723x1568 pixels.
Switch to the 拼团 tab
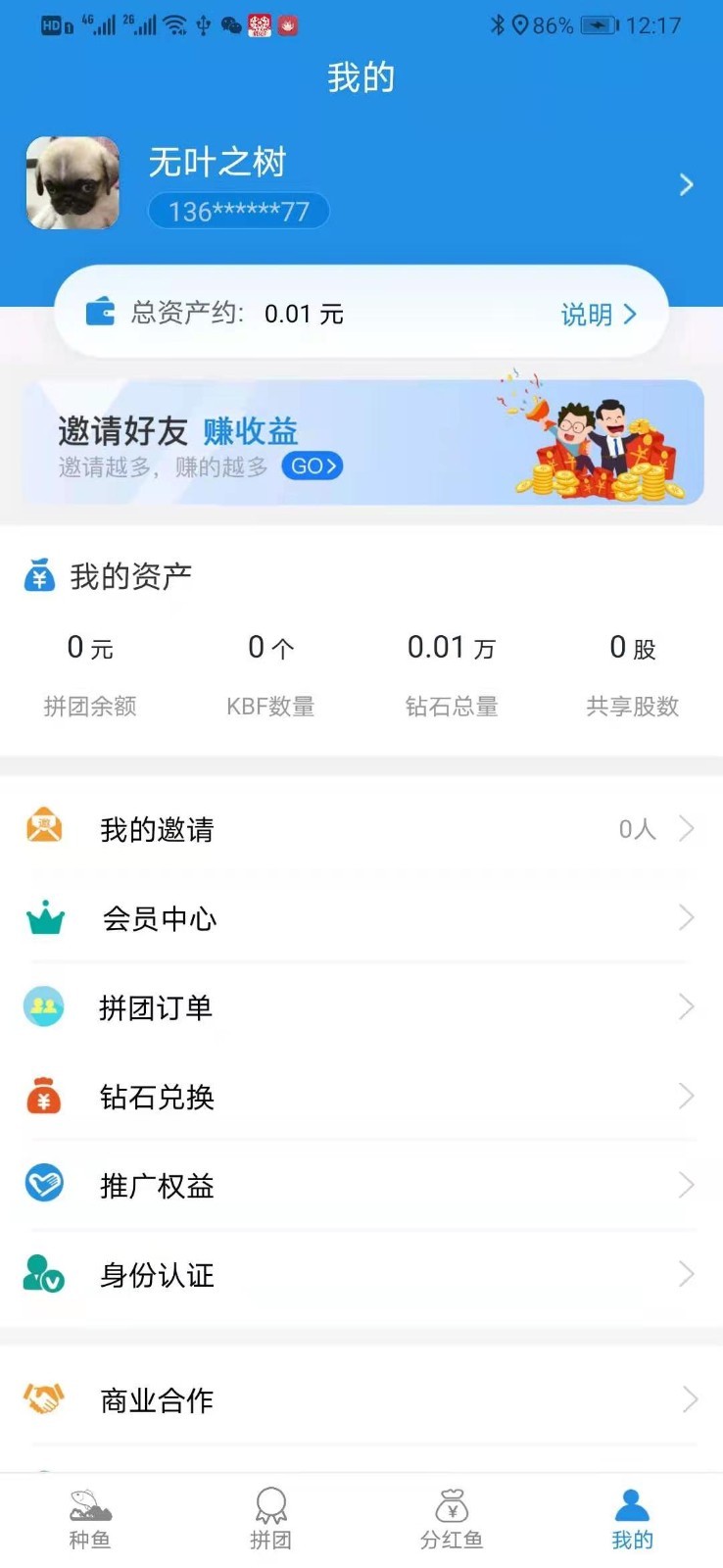coord(270,1520)
